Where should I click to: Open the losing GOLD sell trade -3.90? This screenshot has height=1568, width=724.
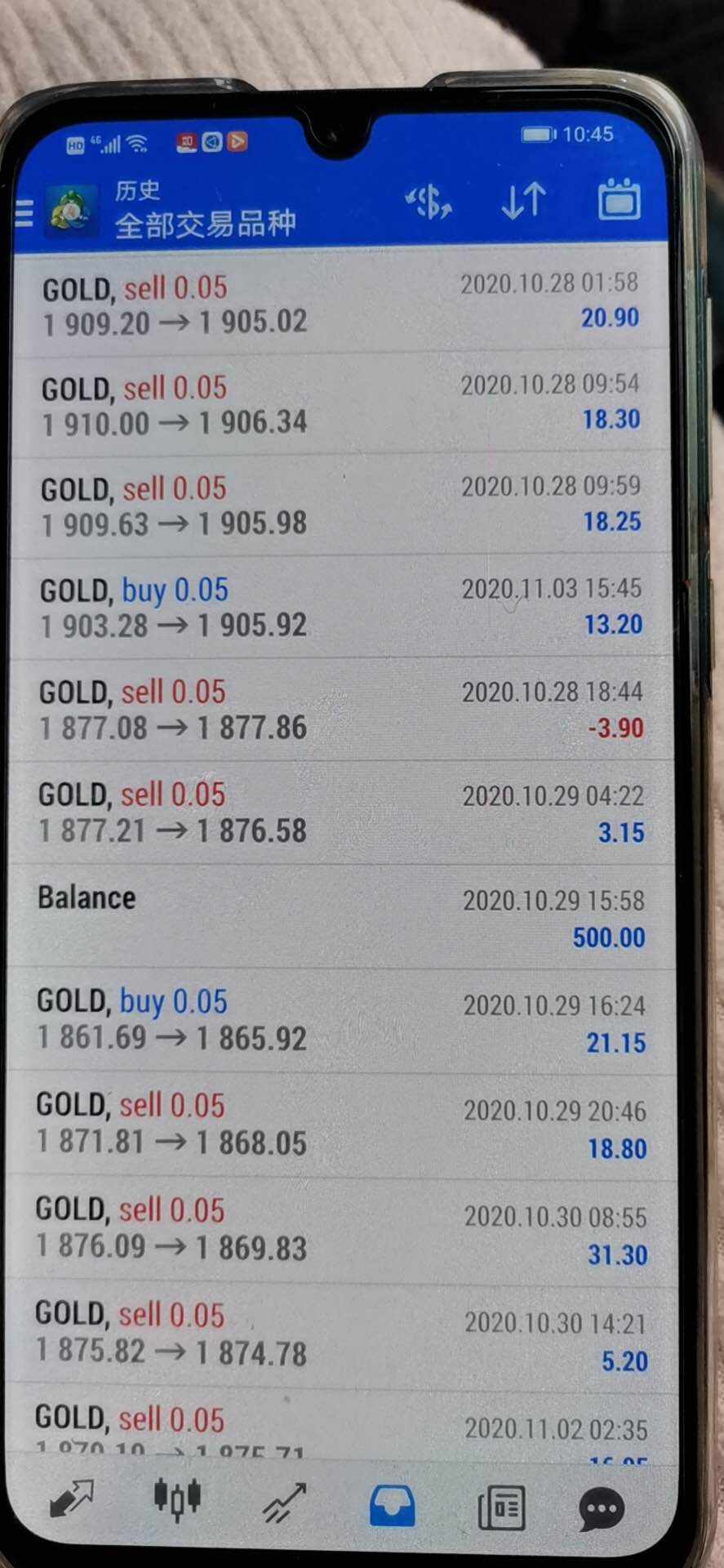pyautogui.click(x=341, y=710)
